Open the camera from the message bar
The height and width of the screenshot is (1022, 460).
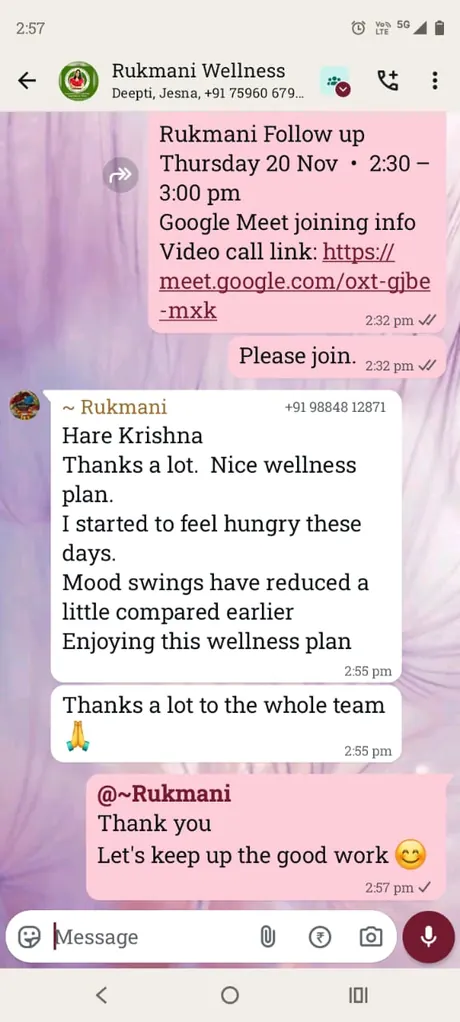click(x=371, y=937)
